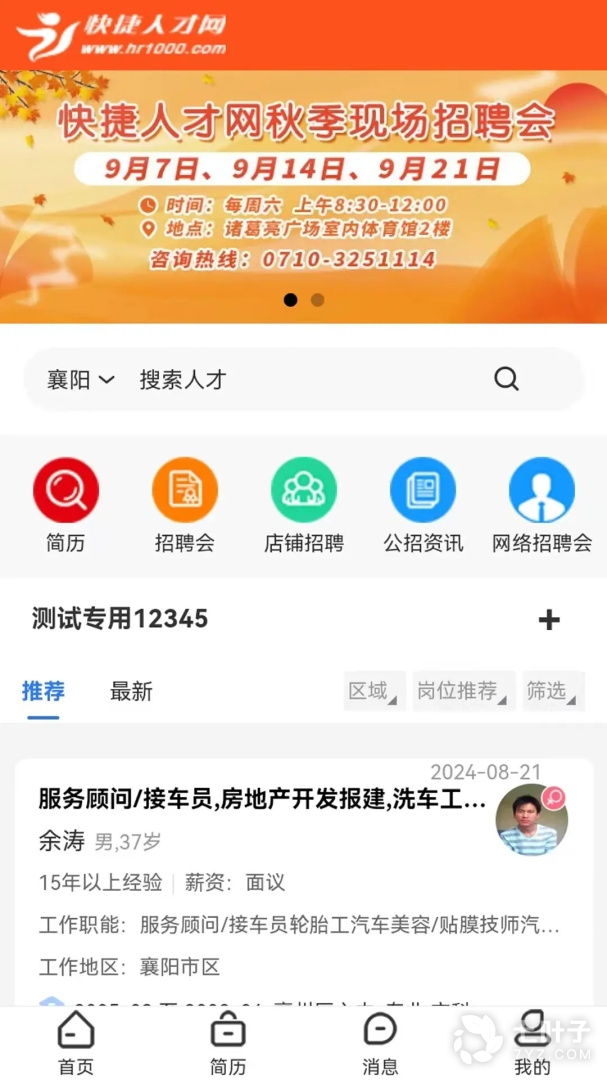Open 网络招聘会 section
Viewport: 607px width, 1080px height.
click(x=542, y=505)
